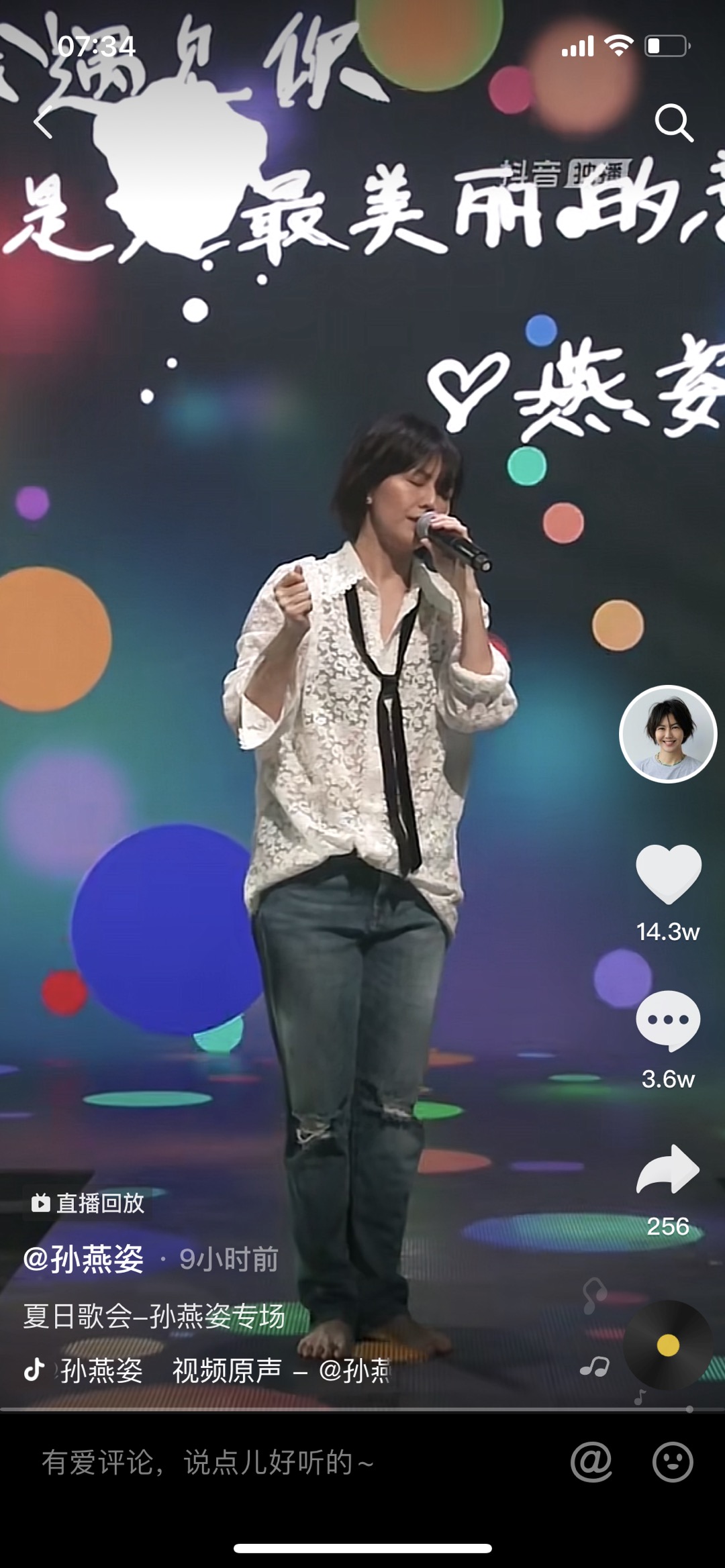Screen dimensions: 725x1568
Task: Open the @孙燕姿 username link
Action: pos(83,1259)
